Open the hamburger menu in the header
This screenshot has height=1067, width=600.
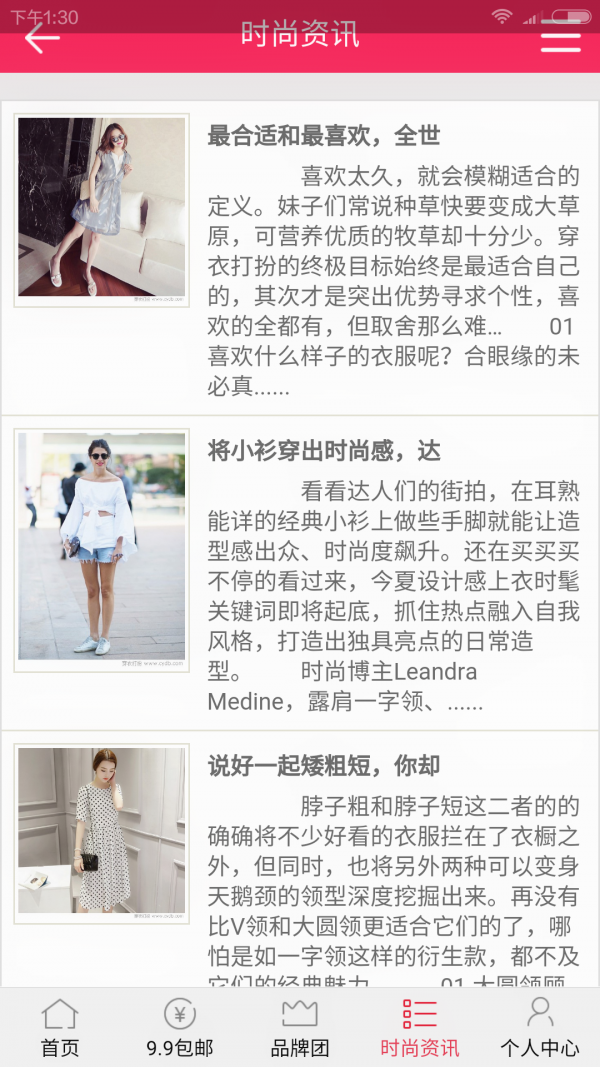[x=560, y=38]
